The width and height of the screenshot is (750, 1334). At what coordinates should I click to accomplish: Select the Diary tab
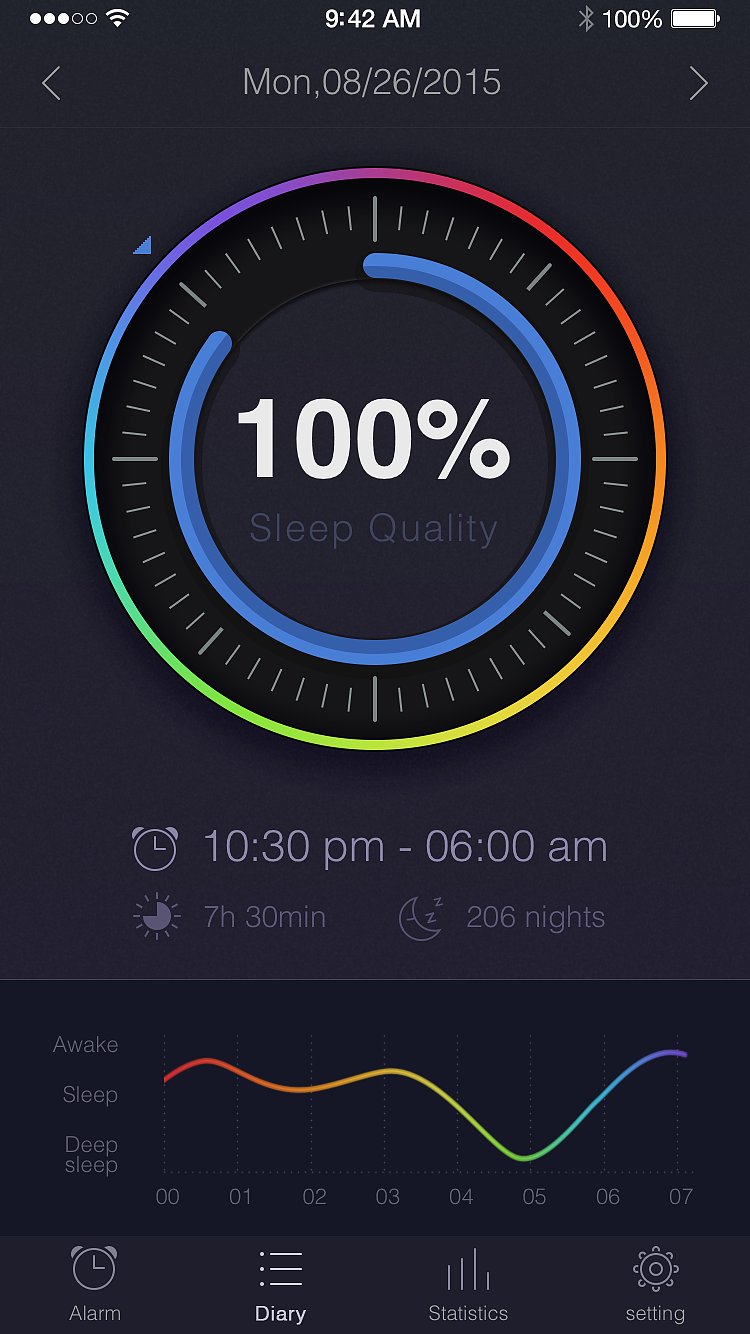point(280,1285)
